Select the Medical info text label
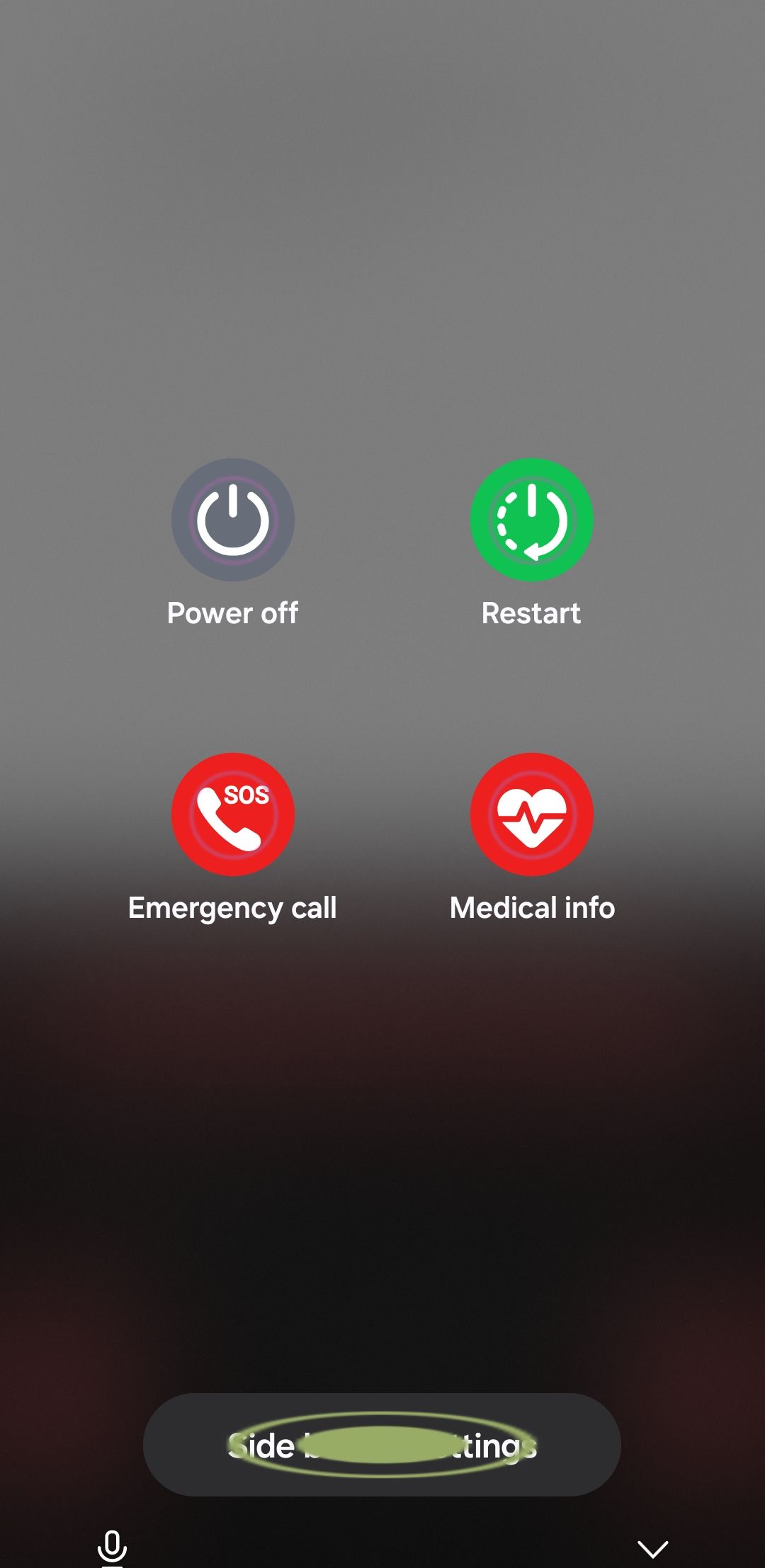Screen dimensions: 765x1568 coord(532,907)
